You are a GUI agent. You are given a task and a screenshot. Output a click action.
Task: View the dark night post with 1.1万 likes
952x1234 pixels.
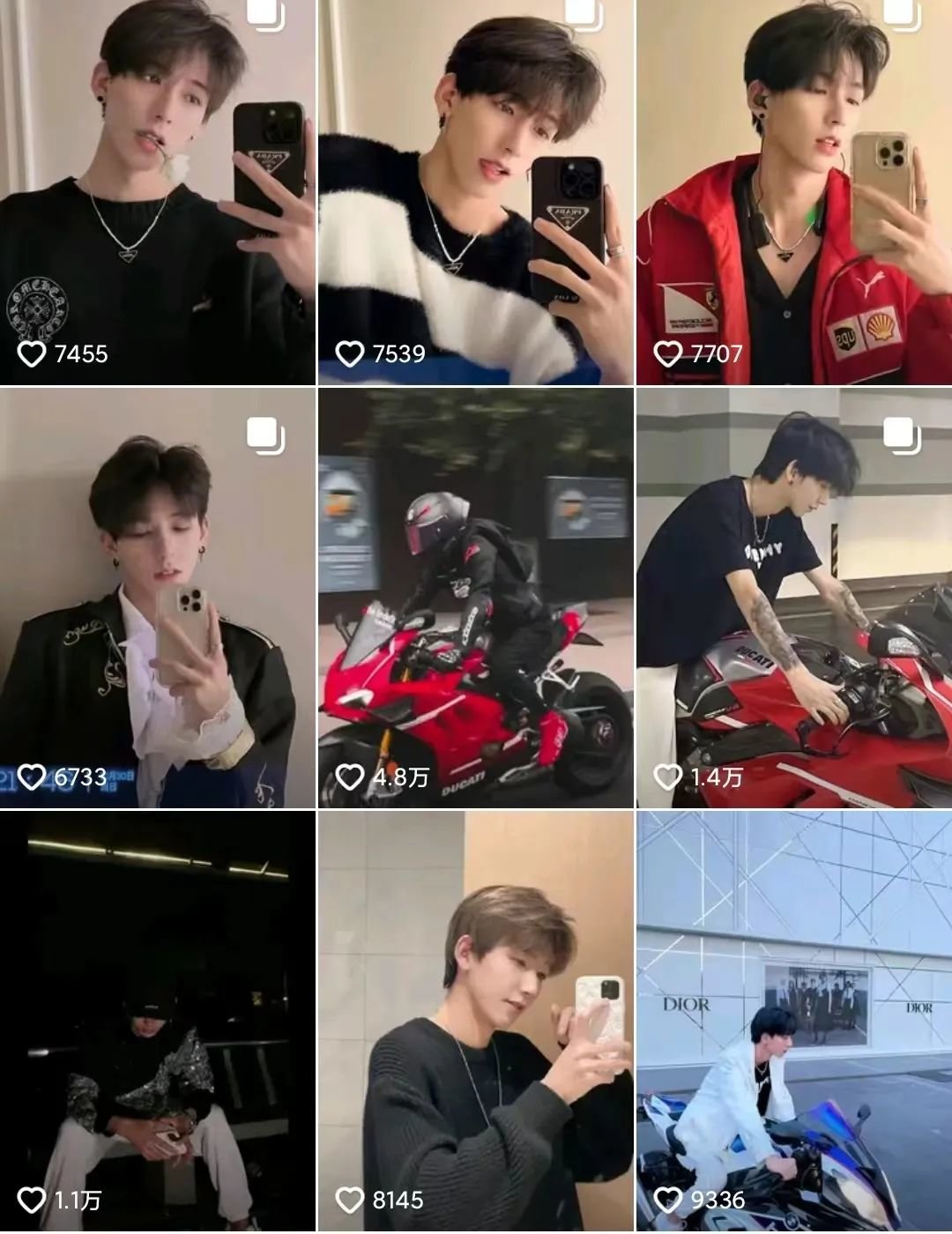click(158, 1022)
